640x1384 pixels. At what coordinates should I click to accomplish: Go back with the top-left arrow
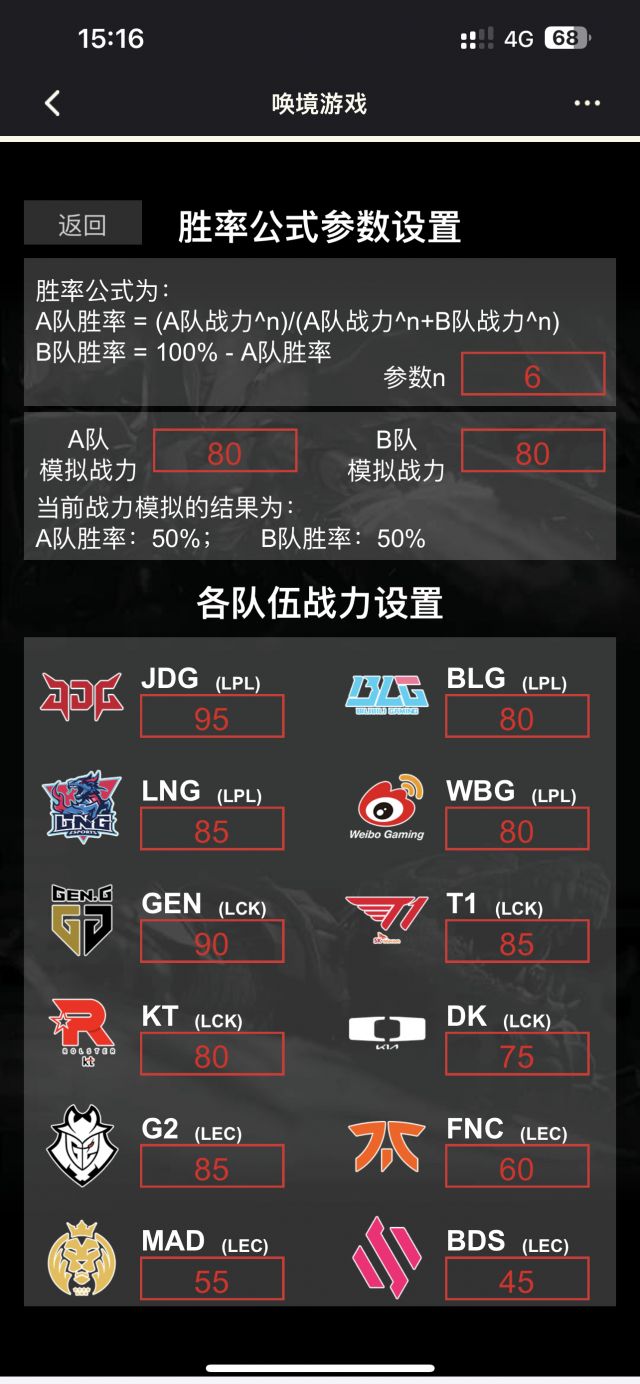(x=52, y=102)
